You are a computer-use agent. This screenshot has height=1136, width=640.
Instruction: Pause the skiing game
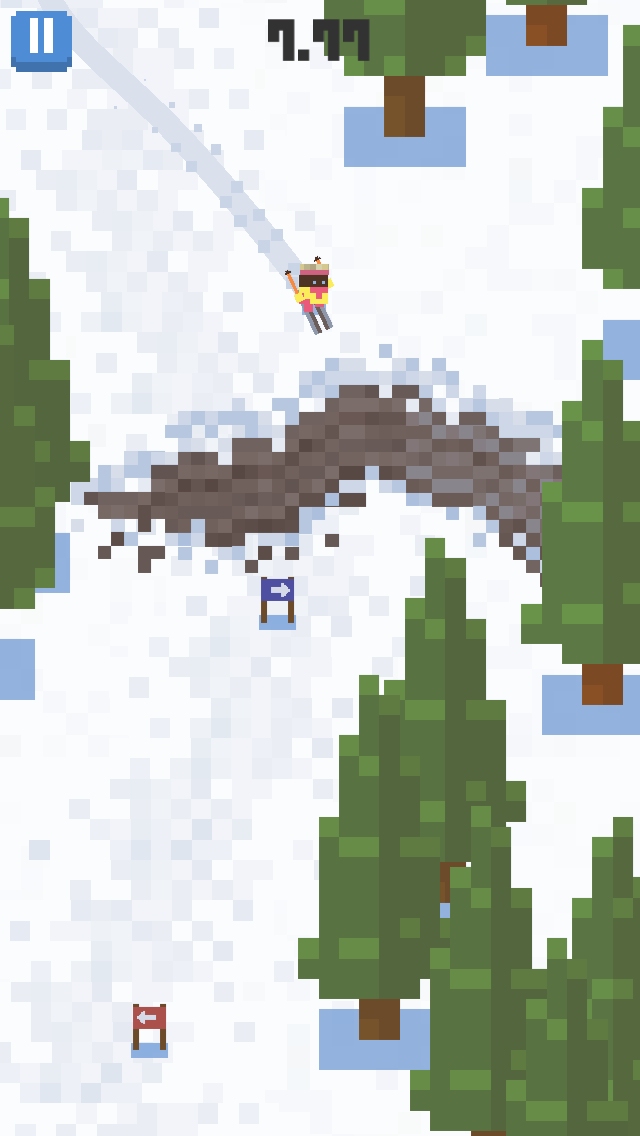[x=41, y=41]
